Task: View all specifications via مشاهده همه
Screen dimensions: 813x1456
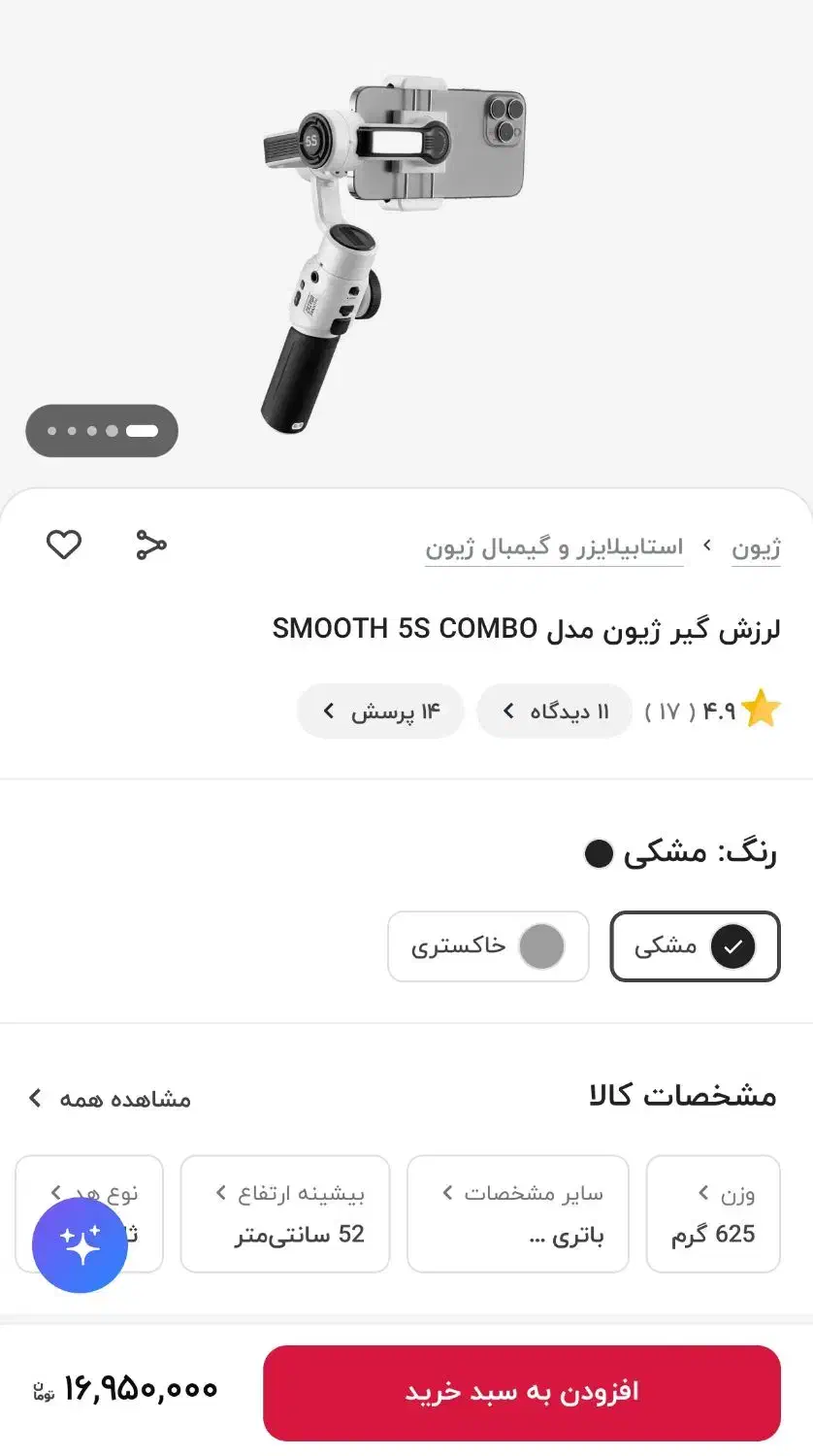Action: [x=109, y=1099]
